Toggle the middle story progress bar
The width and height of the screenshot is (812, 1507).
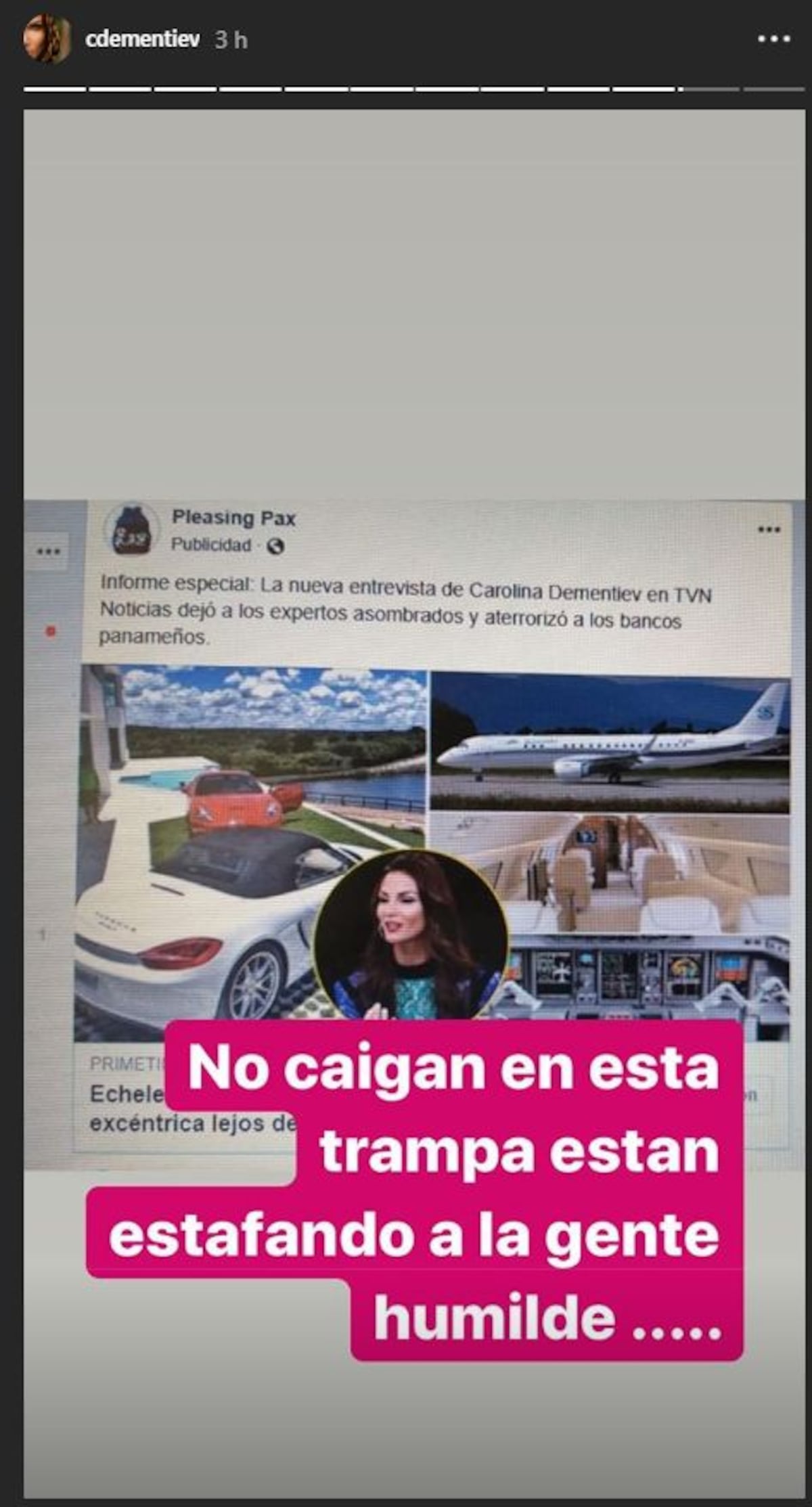pyautogui.click(x=406, y=87)
